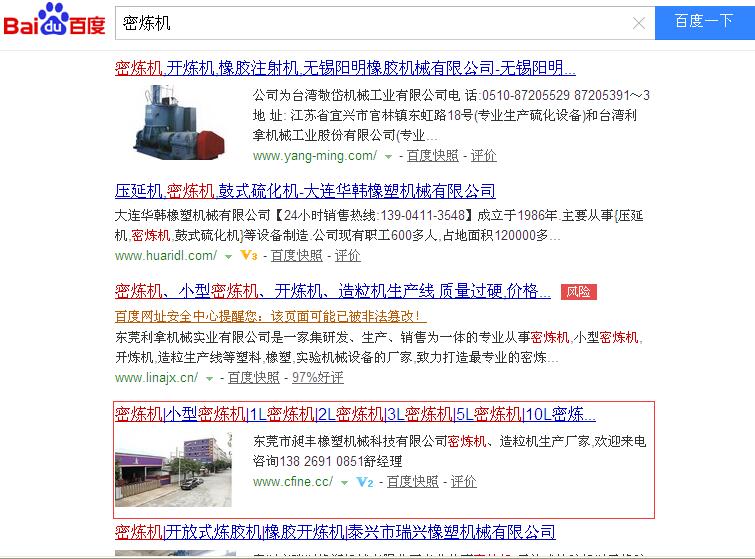Open the 小型密炼机、开炼机、造粒机生产线 result
Image resolution: width=755 pixels, height=559 pixels.
click(x=332, y=292)
